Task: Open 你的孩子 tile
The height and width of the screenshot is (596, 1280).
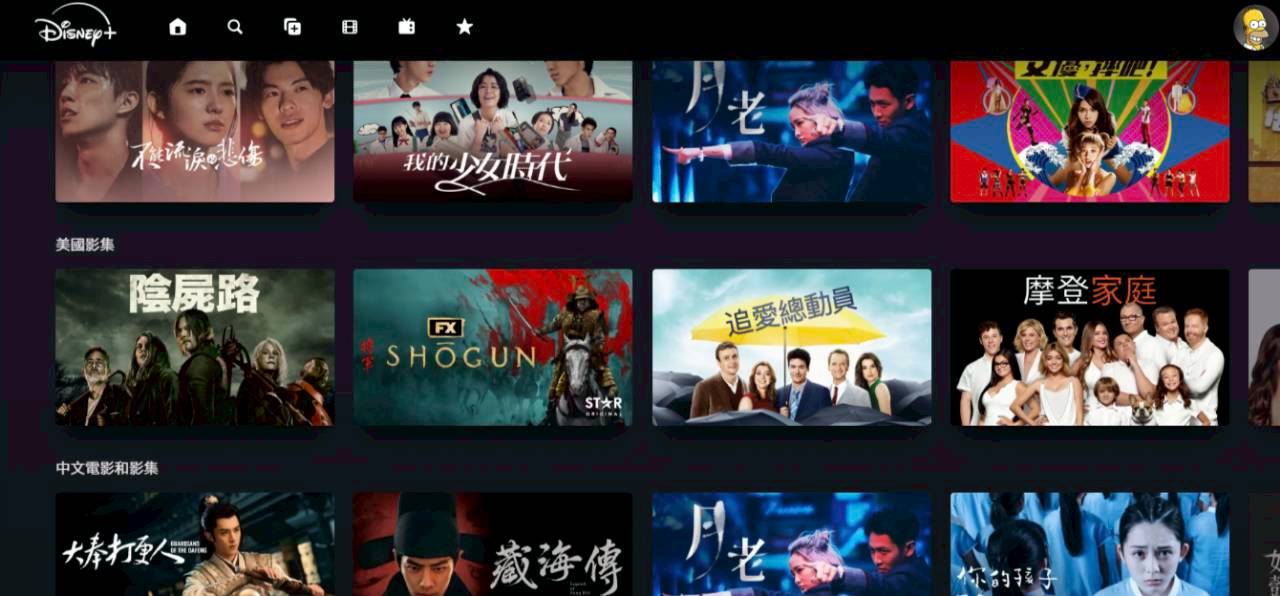Action: tap(1089, 545)
